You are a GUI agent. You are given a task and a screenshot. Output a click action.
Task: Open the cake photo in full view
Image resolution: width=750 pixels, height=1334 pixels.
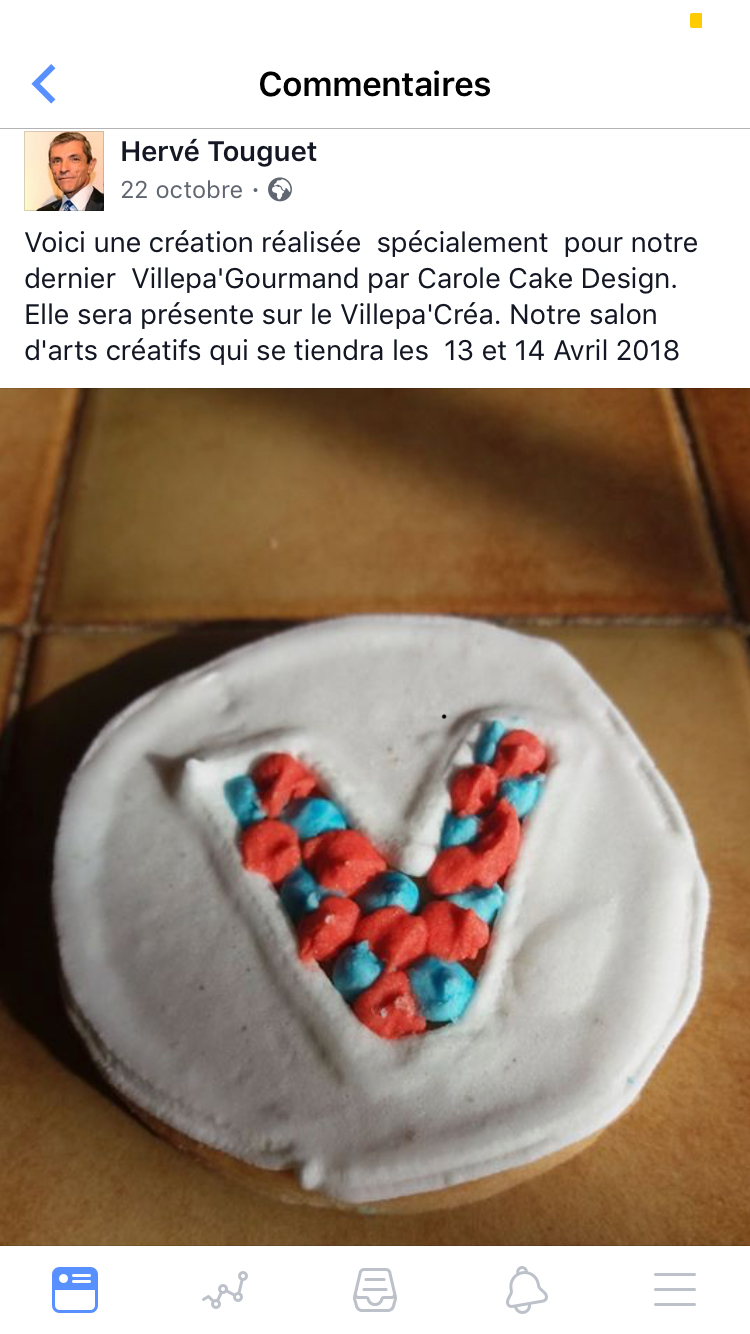[x=375, y=816]
